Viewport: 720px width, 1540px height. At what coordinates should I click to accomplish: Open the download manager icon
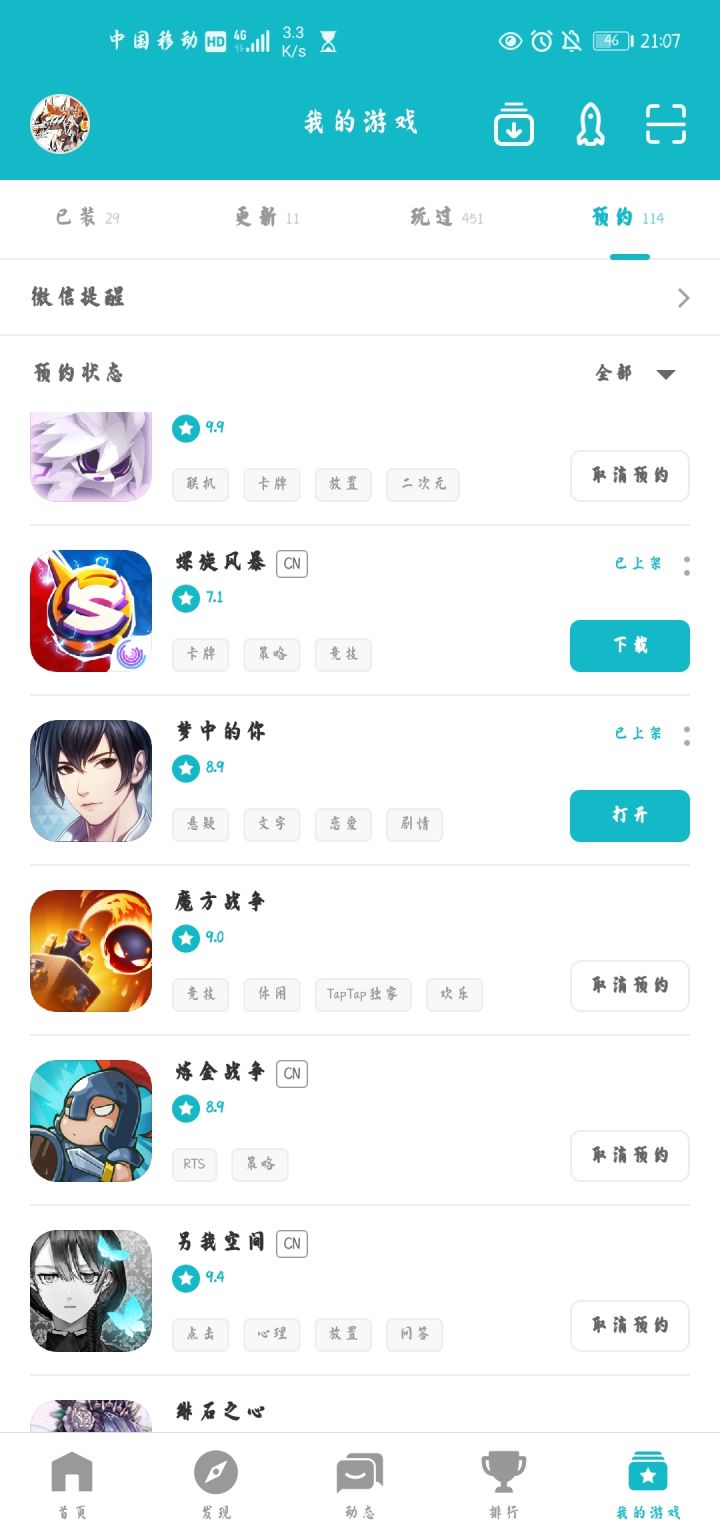click(x=513, y=124)
